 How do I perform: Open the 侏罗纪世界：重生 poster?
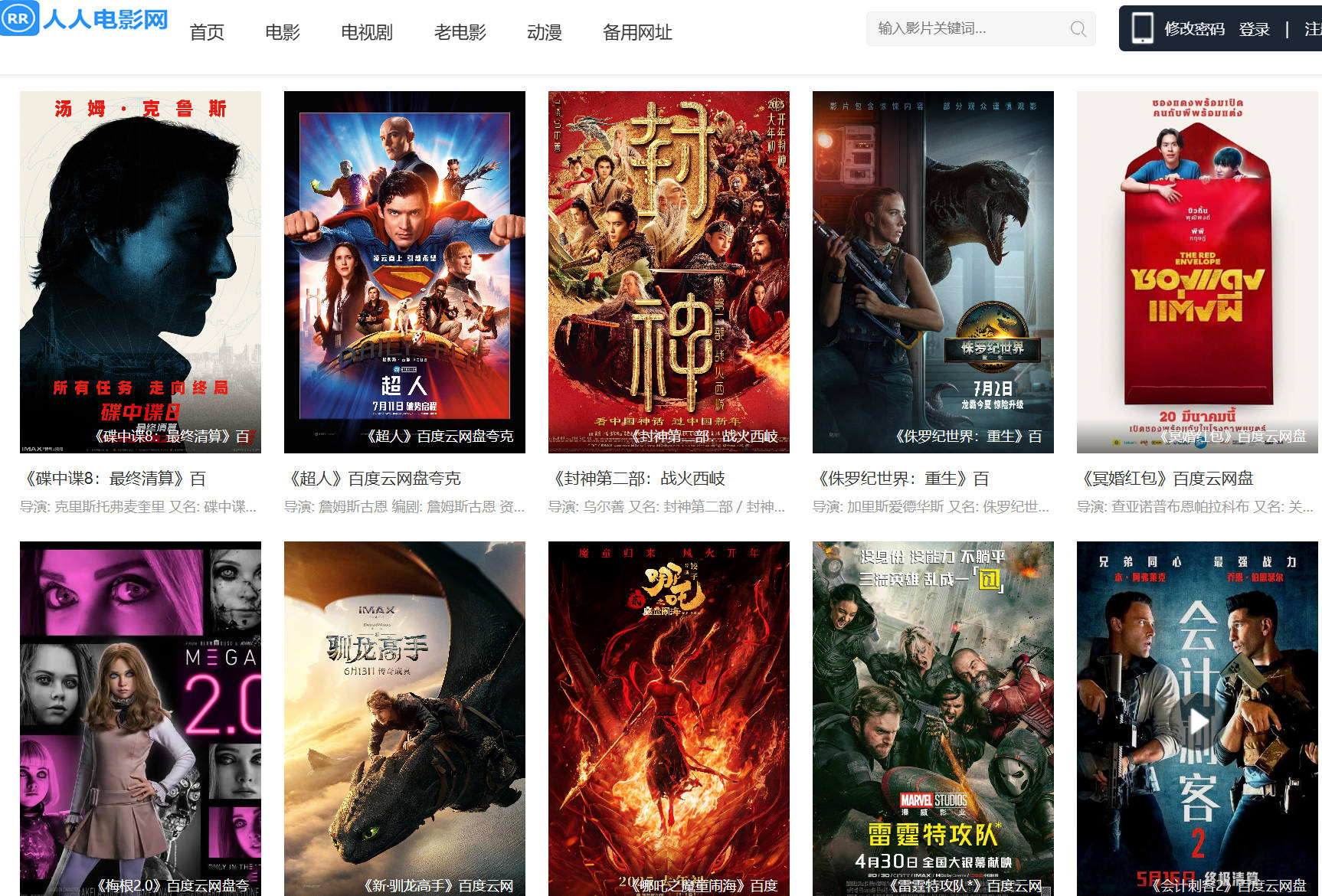click(x=933, y=272)
